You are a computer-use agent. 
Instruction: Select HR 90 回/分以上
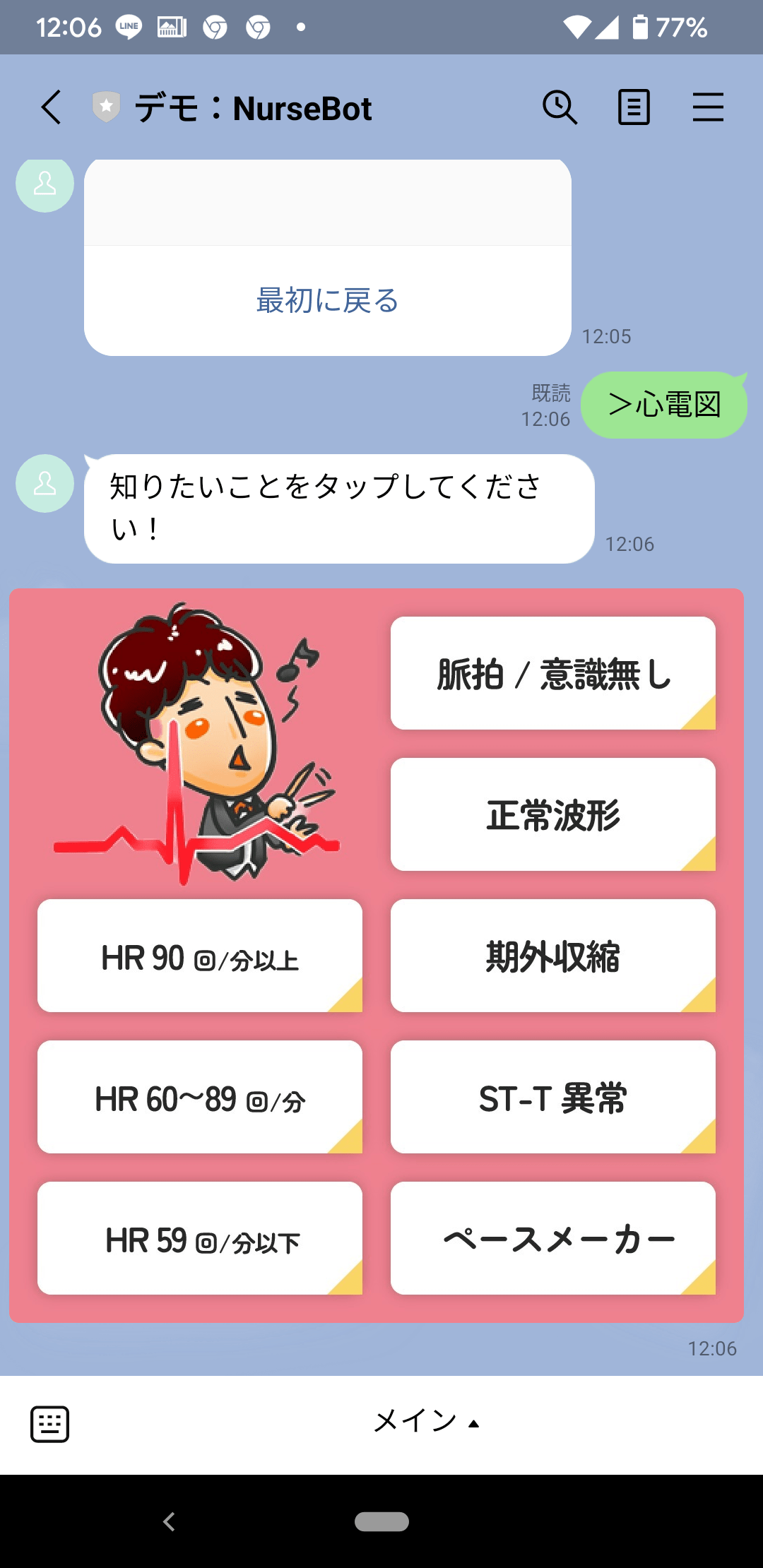click(x=199, y=956)
